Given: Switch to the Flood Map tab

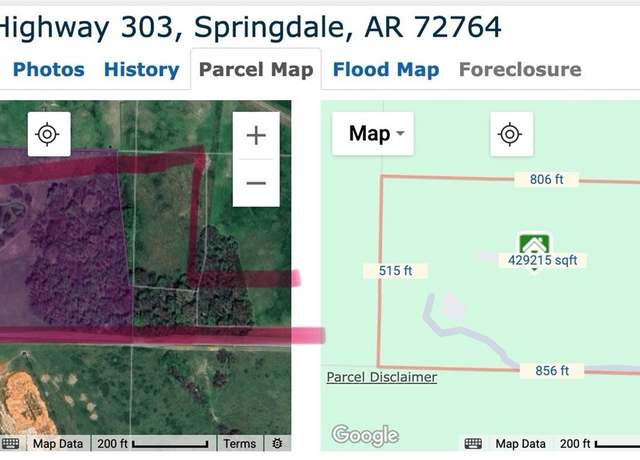Looking at the screenshot, I should (x=385, y=69).
